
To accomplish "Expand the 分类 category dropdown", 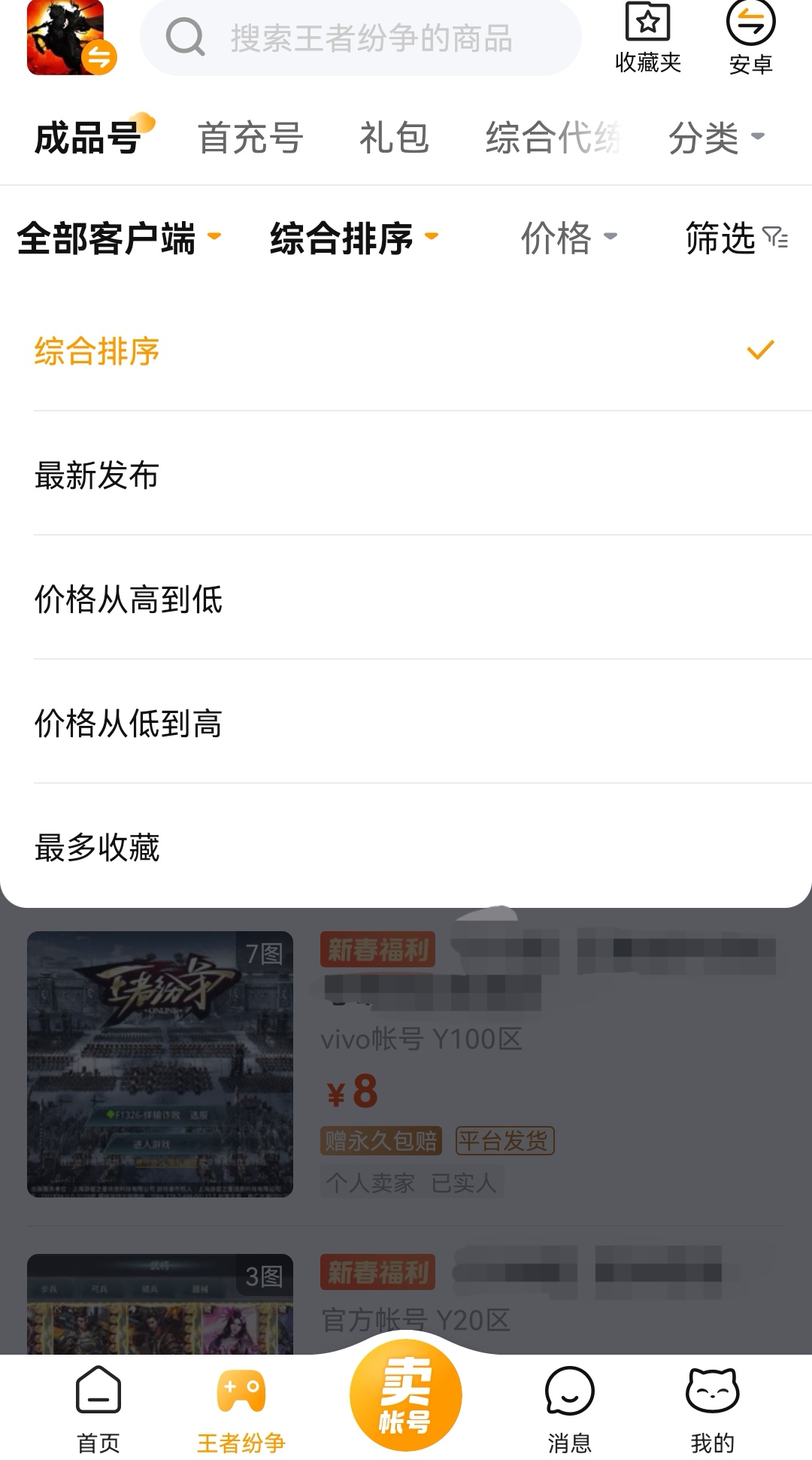I will (716, 138).
